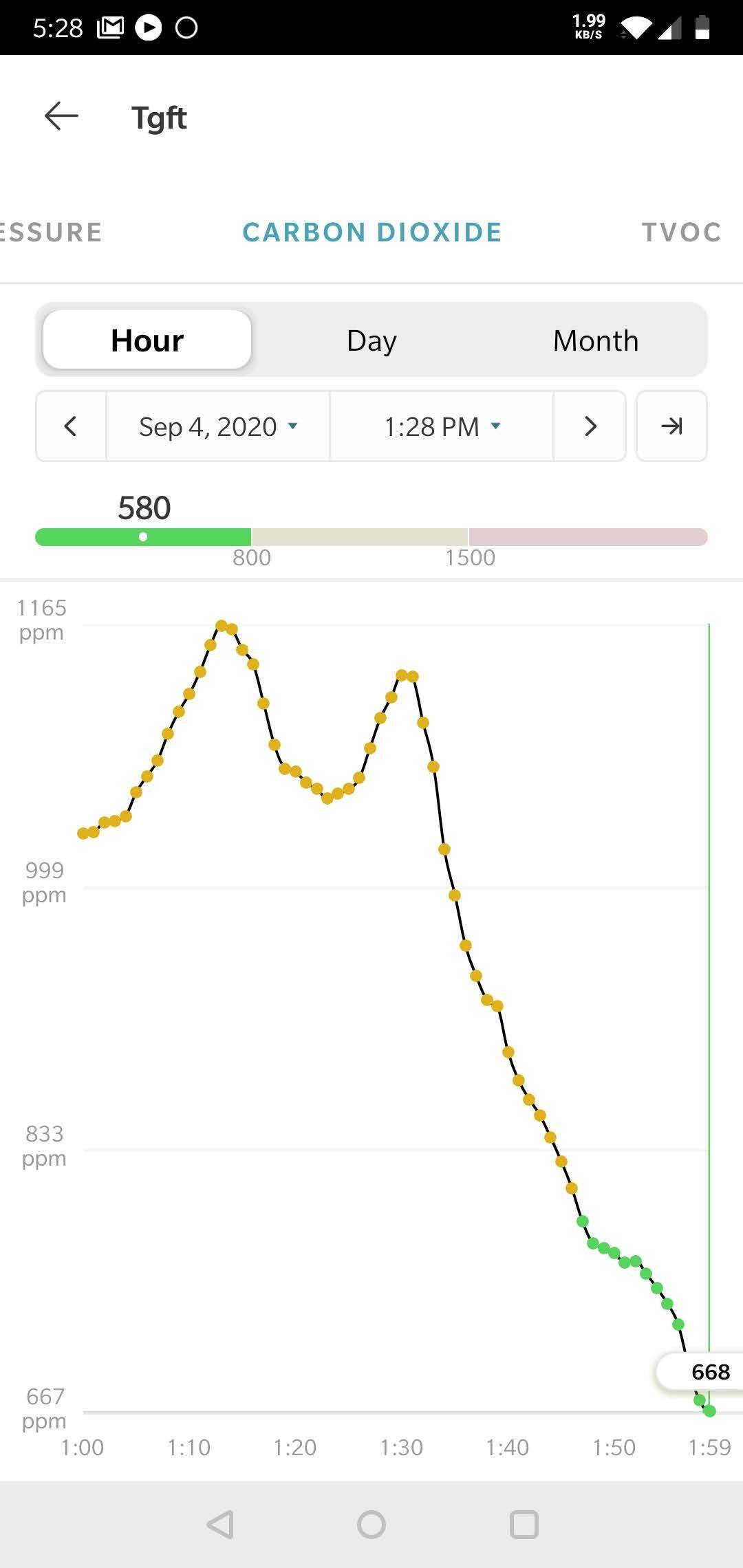This screenshot has height=1568, width=743.
Task: Open the Sep 4, 2020 date picker
Action: [218, 426]
